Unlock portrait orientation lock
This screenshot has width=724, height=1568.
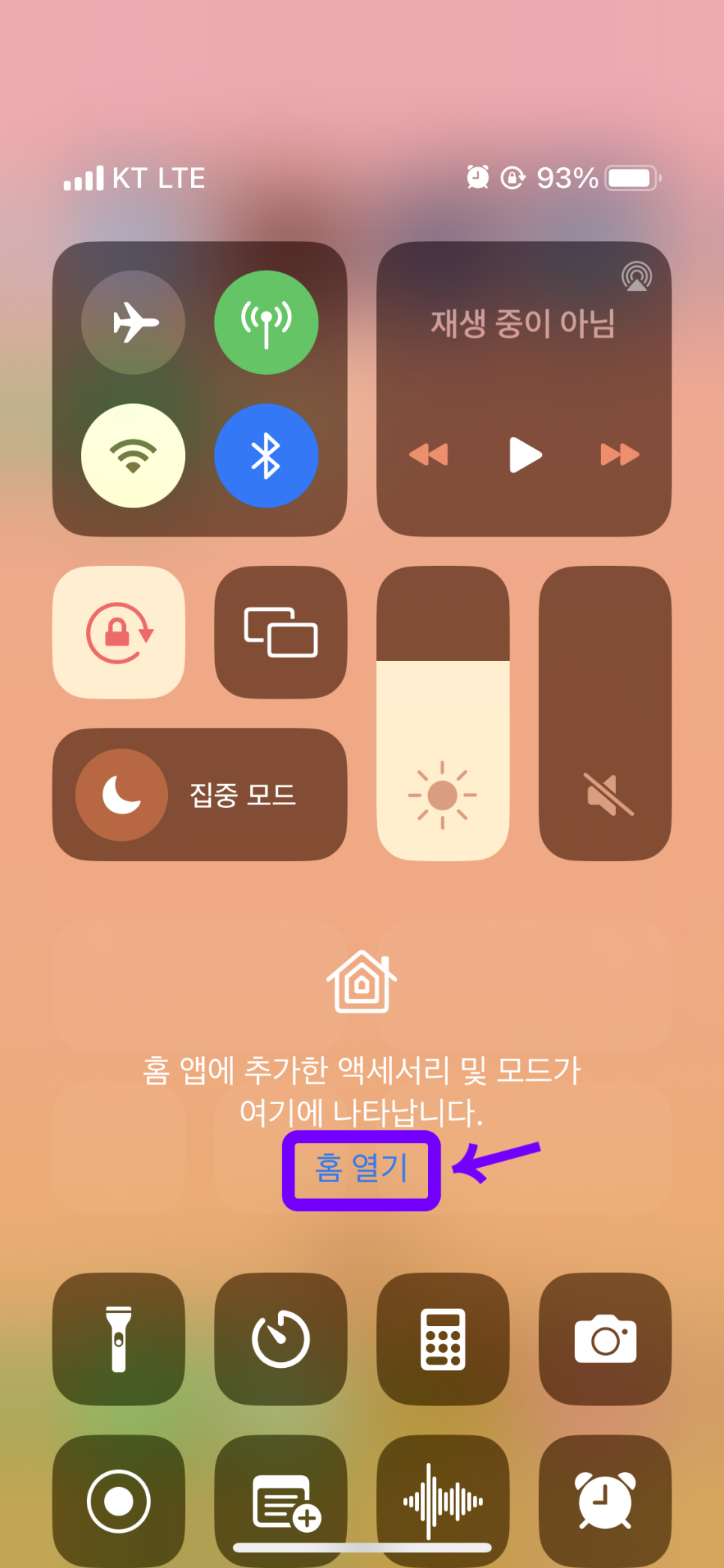[x=118, y=633]
